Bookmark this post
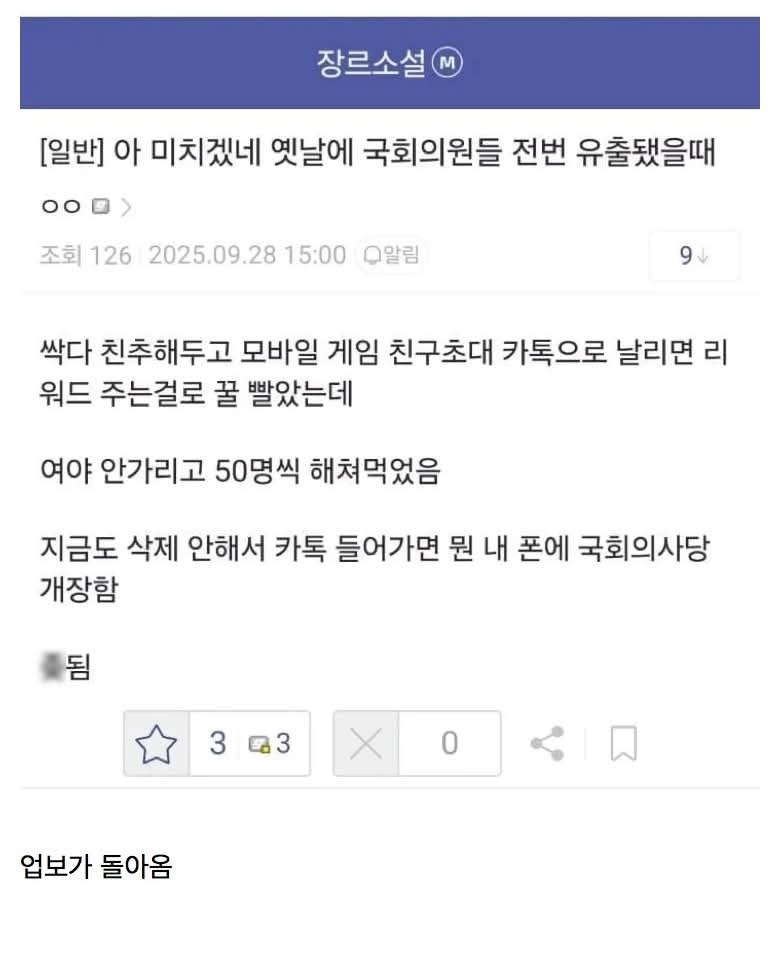Image resolution: width=780 pixels, height=960 pixels. [624, 744]
